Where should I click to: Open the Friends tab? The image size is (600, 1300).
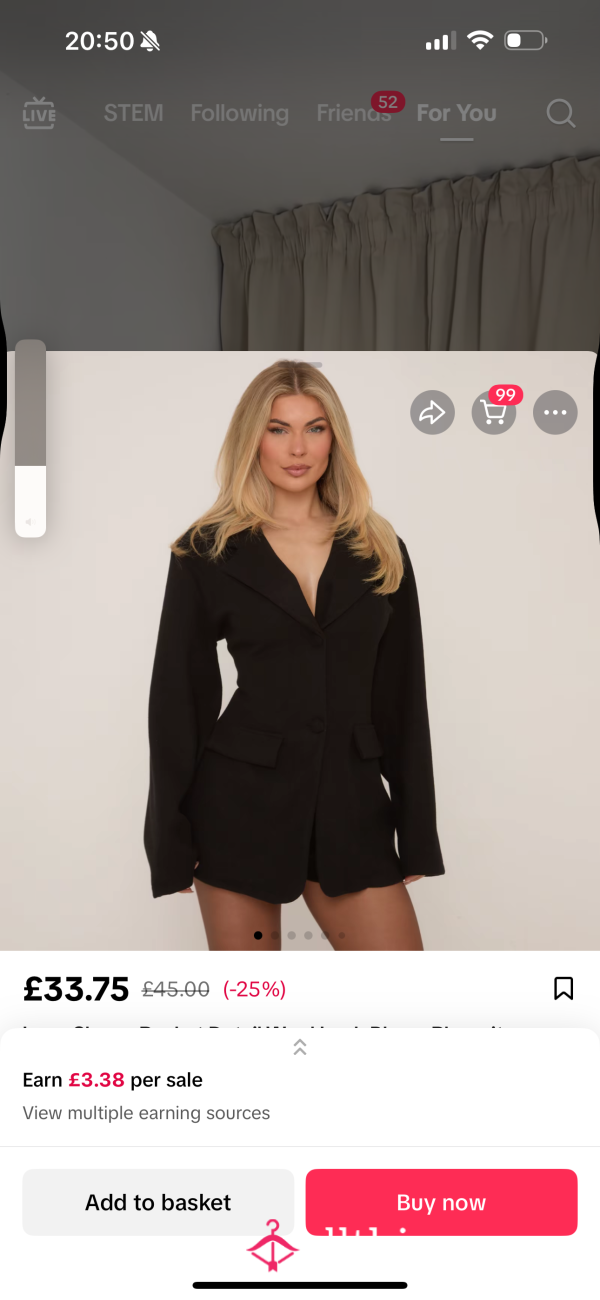pyautogui.click(x=353, y=113)
